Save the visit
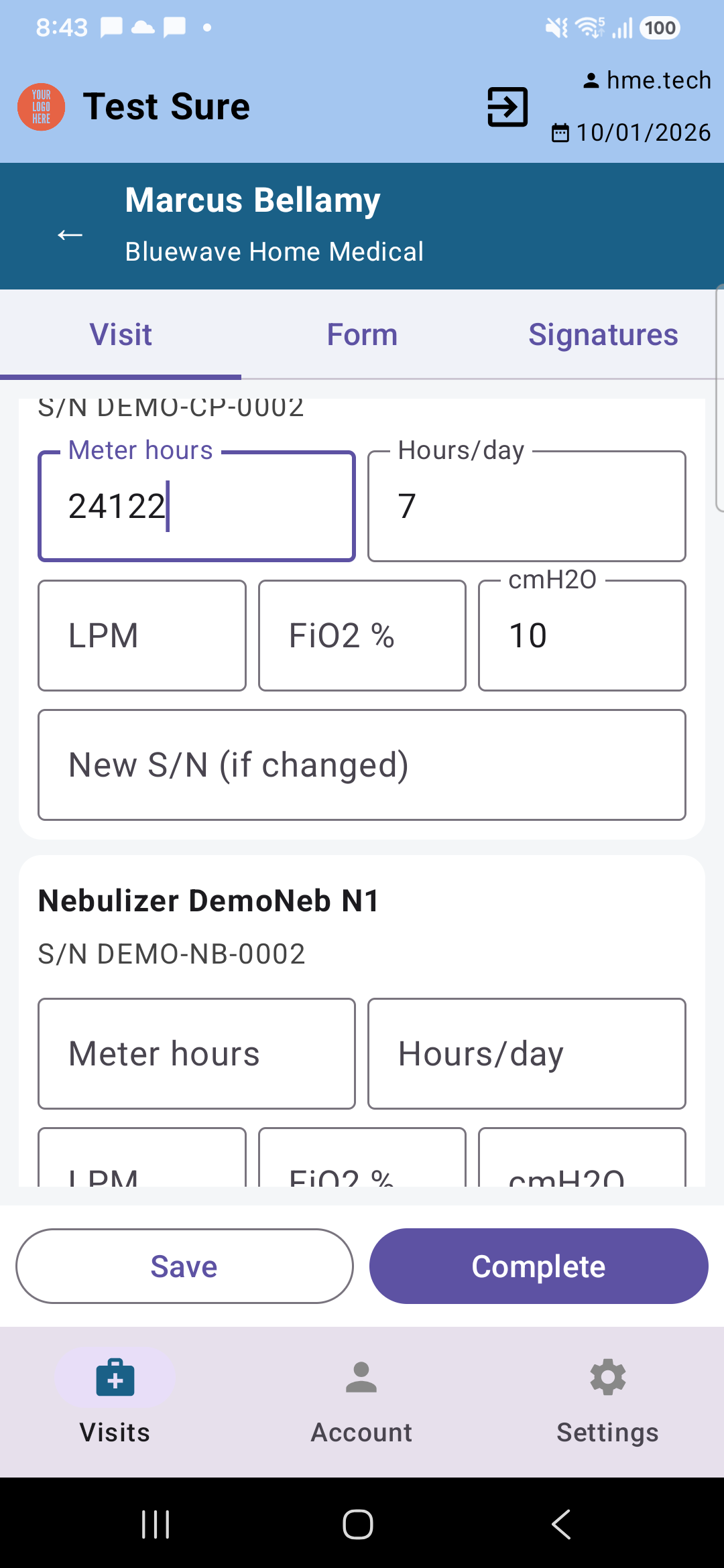Image resolution: width=724 pixels, height=1568 pixels. point(184,1266)
